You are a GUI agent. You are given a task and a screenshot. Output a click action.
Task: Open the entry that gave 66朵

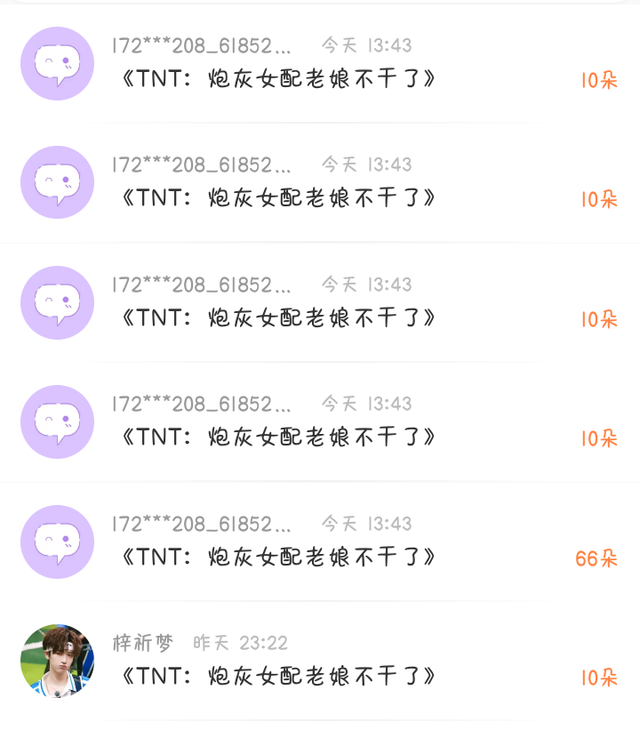pyautogui.click(x=320, y=541)
